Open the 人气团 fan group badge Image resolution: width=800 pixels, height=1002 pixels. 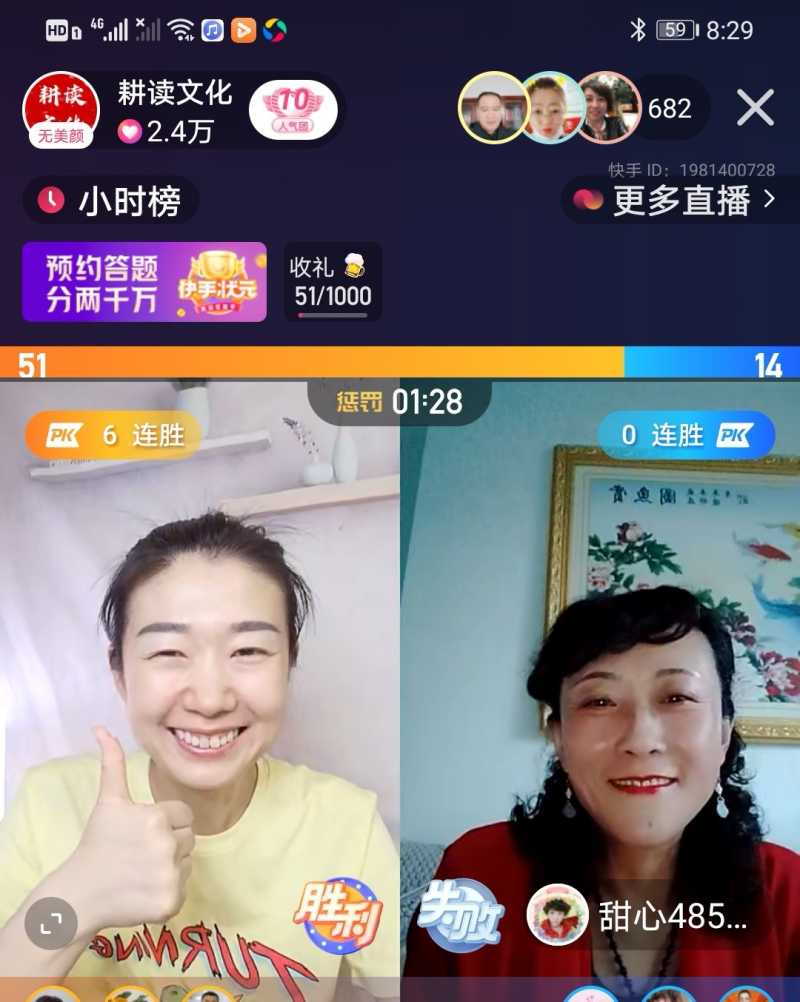click(x=293, y=108)
